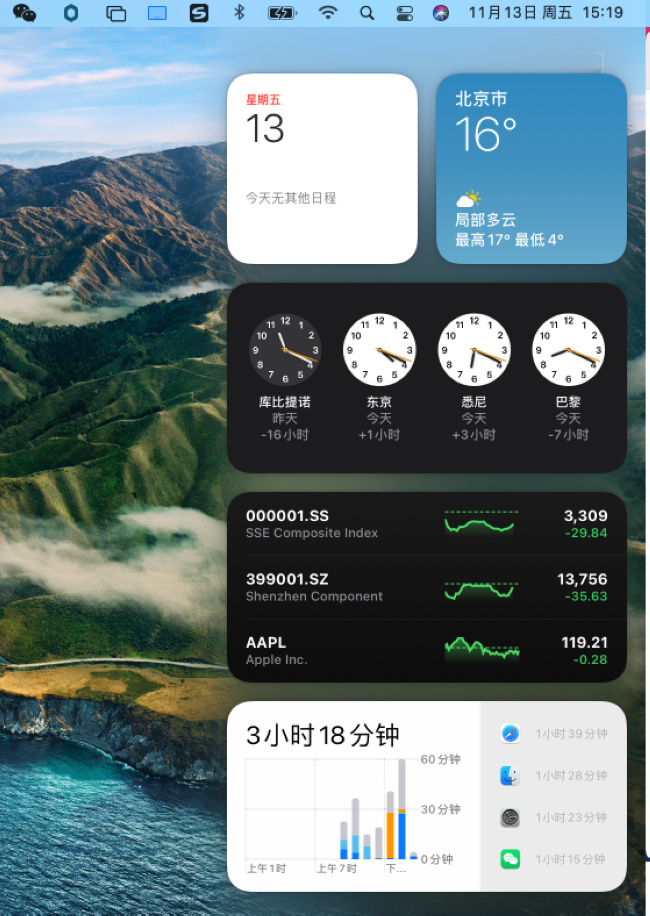Open the world clock widget
This screenshot has height=916, width=650.
tap(427, 377)
